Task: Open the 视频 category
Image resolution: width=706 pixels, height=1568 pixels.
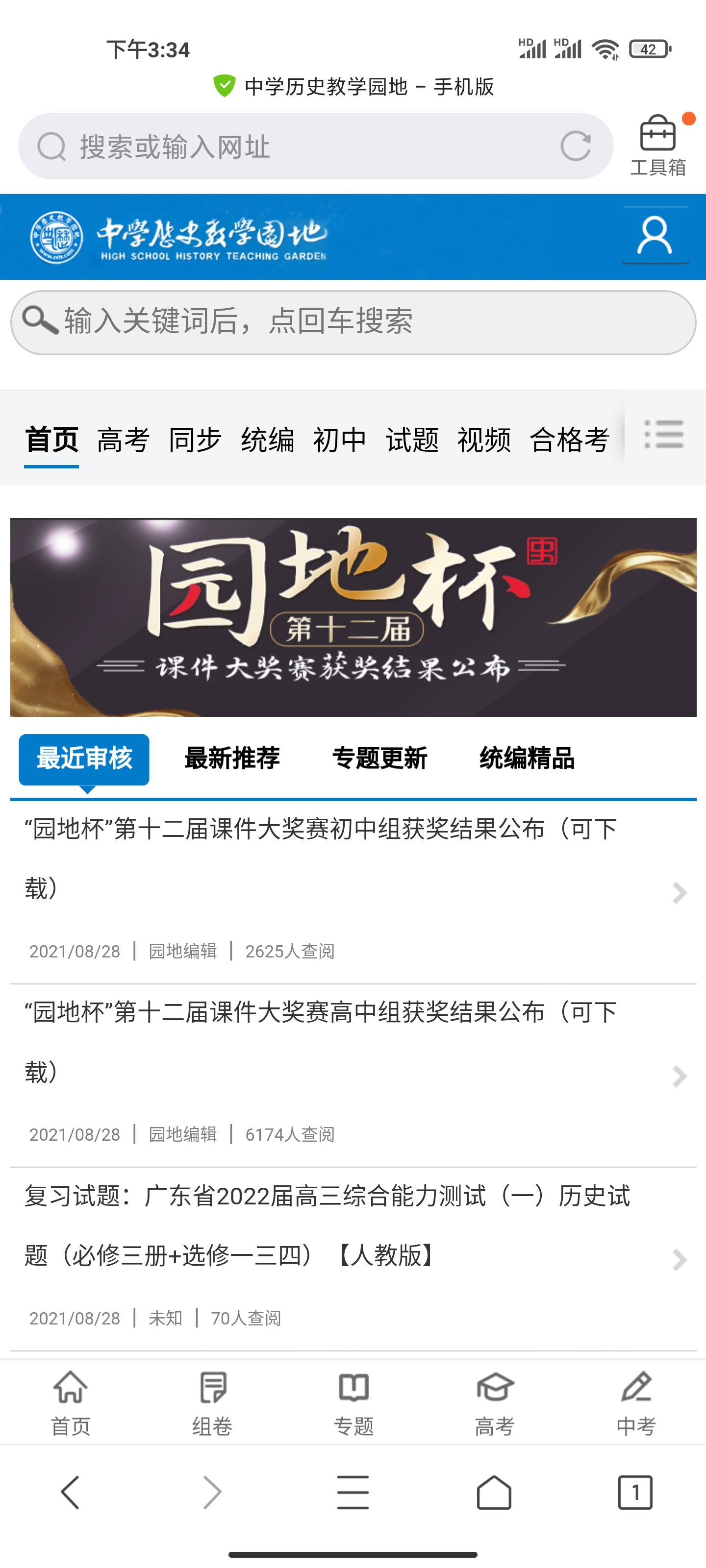Action: click(484, 440)
